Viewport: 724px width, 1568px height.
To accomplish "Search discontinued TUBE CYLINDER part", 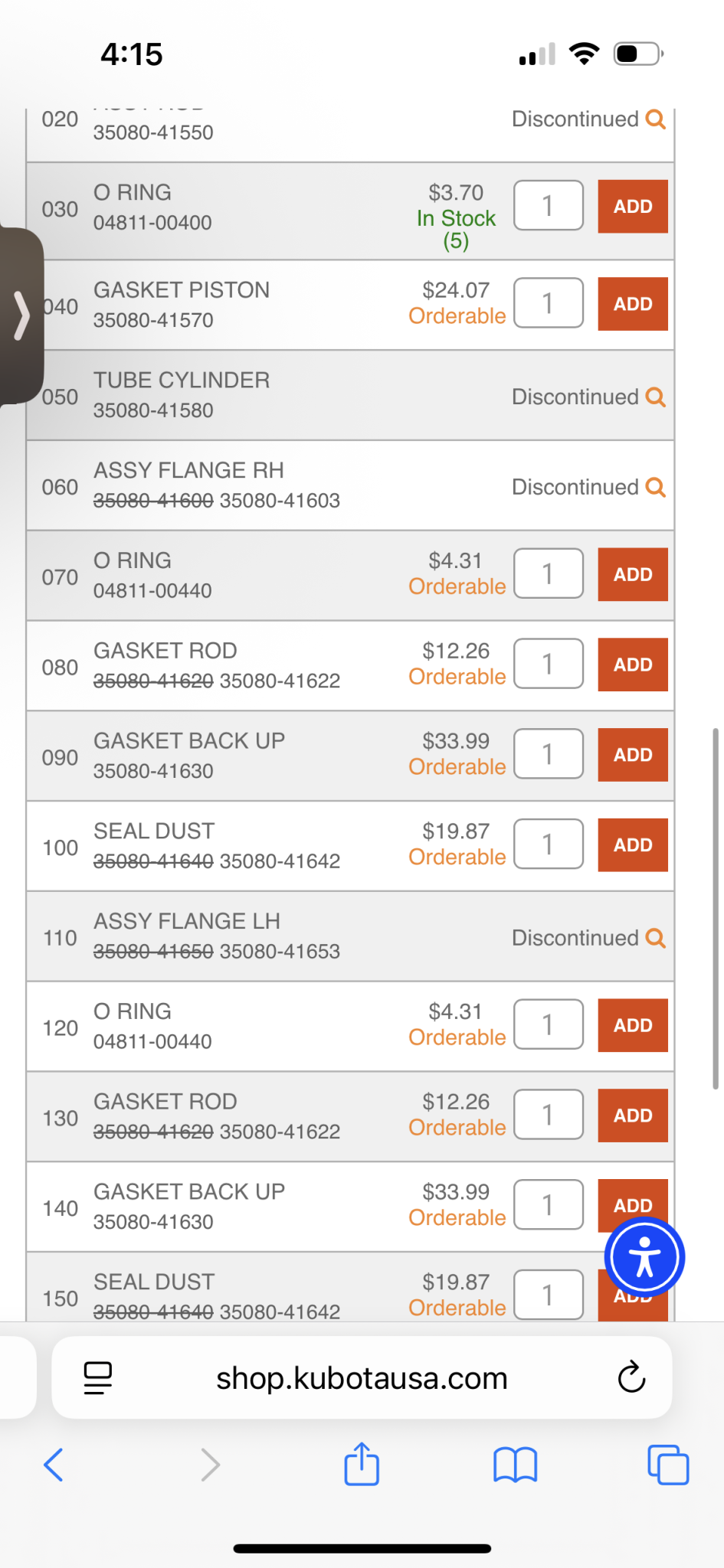I will point(655,397).
